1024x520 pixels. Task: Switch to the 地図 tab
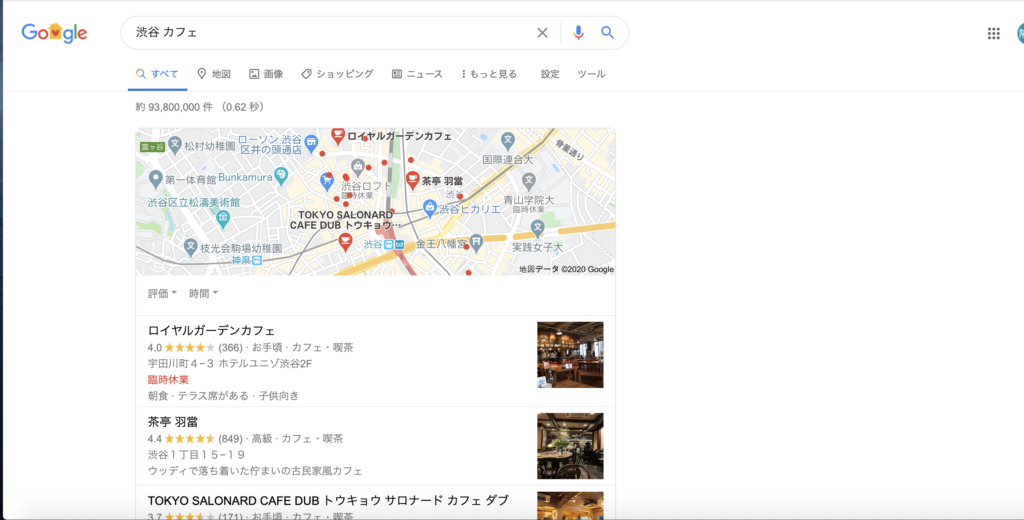(x=214, y=74)
